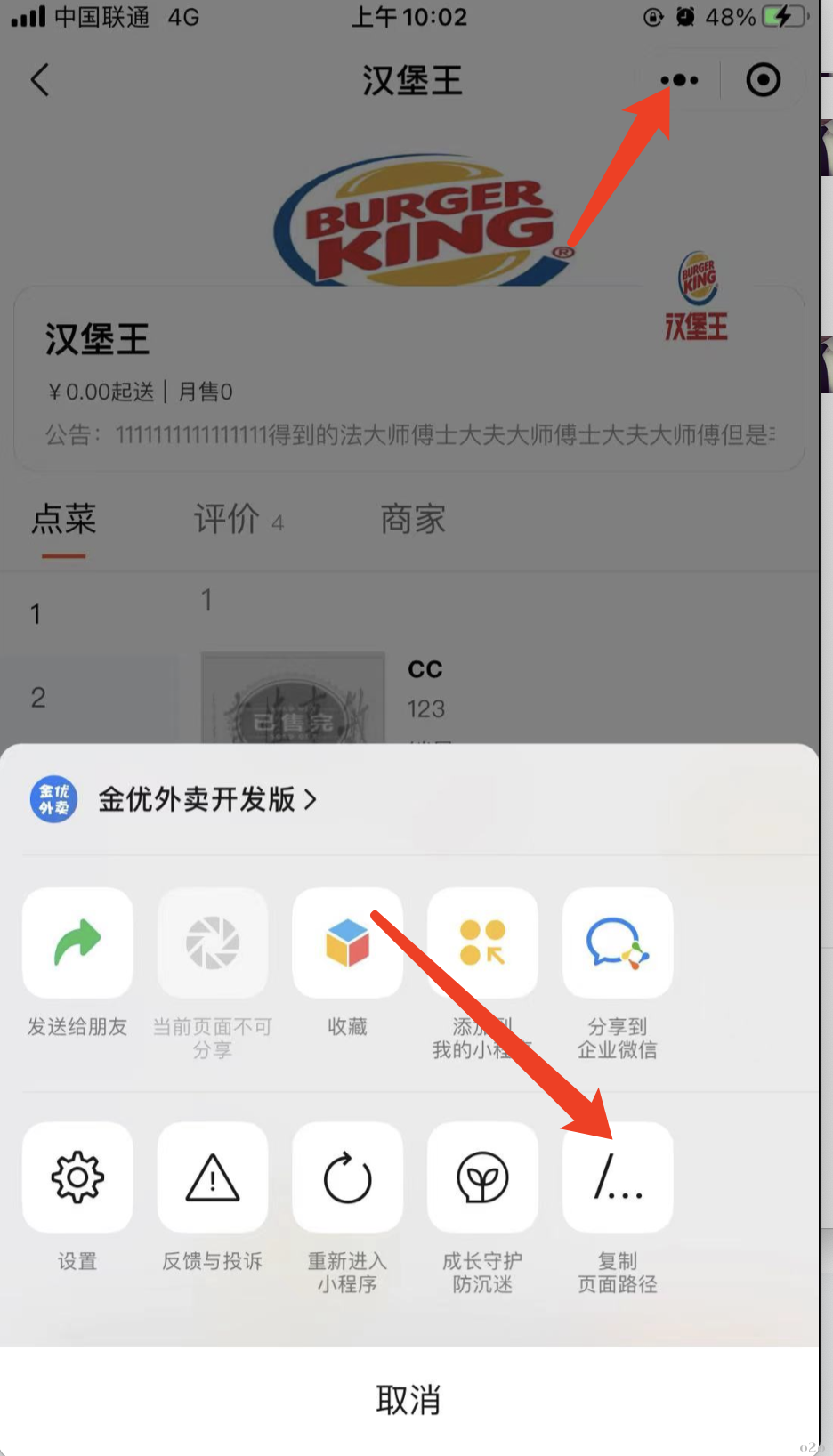
Task: Add this mini program to 收藏
Action: pyautogui.click(x=347, y=943)
